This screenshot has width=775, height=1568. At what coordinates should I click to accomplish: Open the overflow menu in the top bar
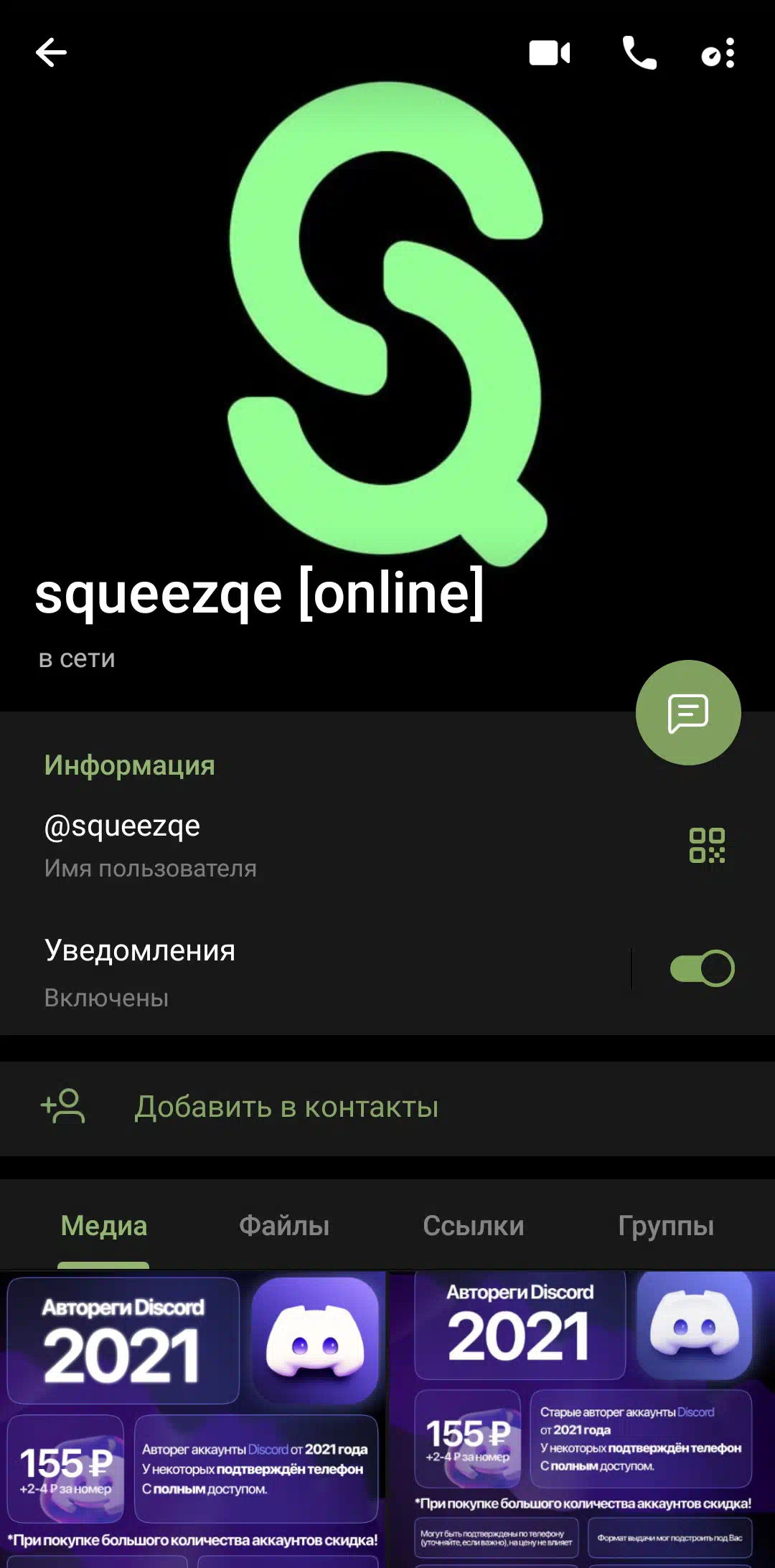718,53
